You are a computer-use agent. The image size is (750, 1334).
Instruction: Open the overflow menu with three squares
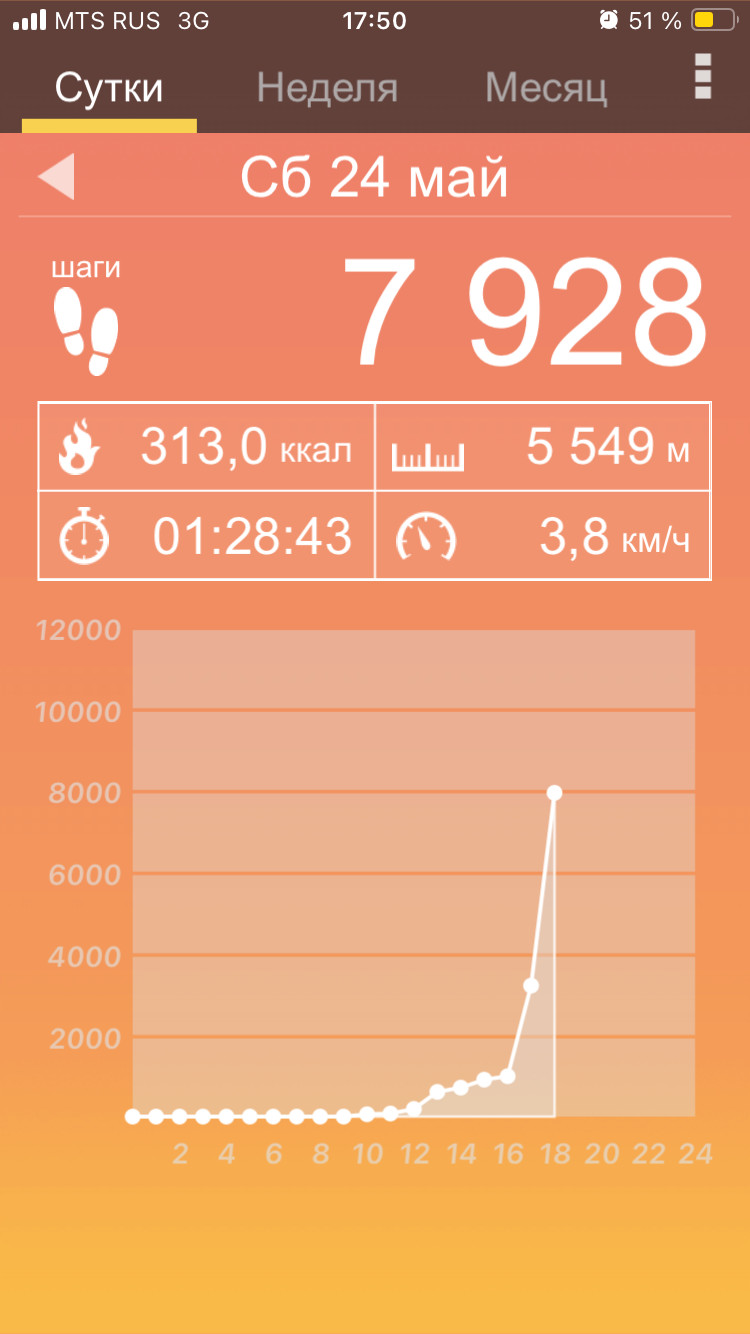click(703, 76)
